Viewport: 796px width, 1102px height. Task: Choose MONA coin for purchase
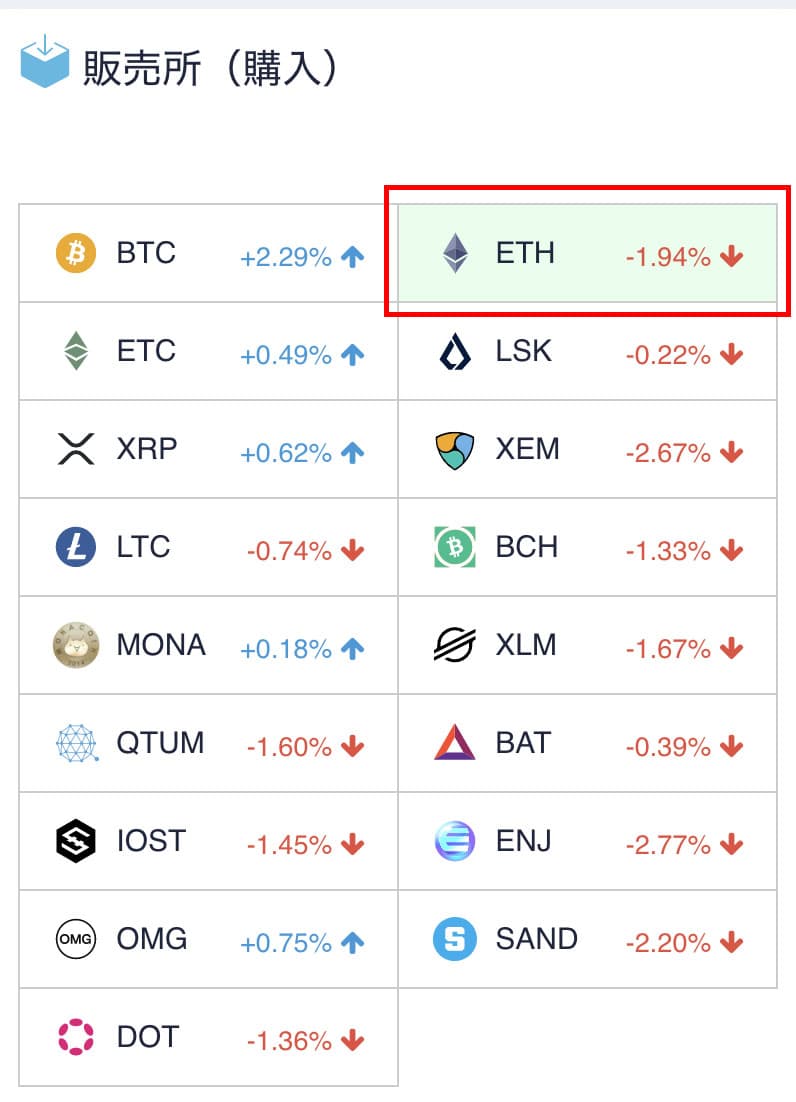coord(208,645)
